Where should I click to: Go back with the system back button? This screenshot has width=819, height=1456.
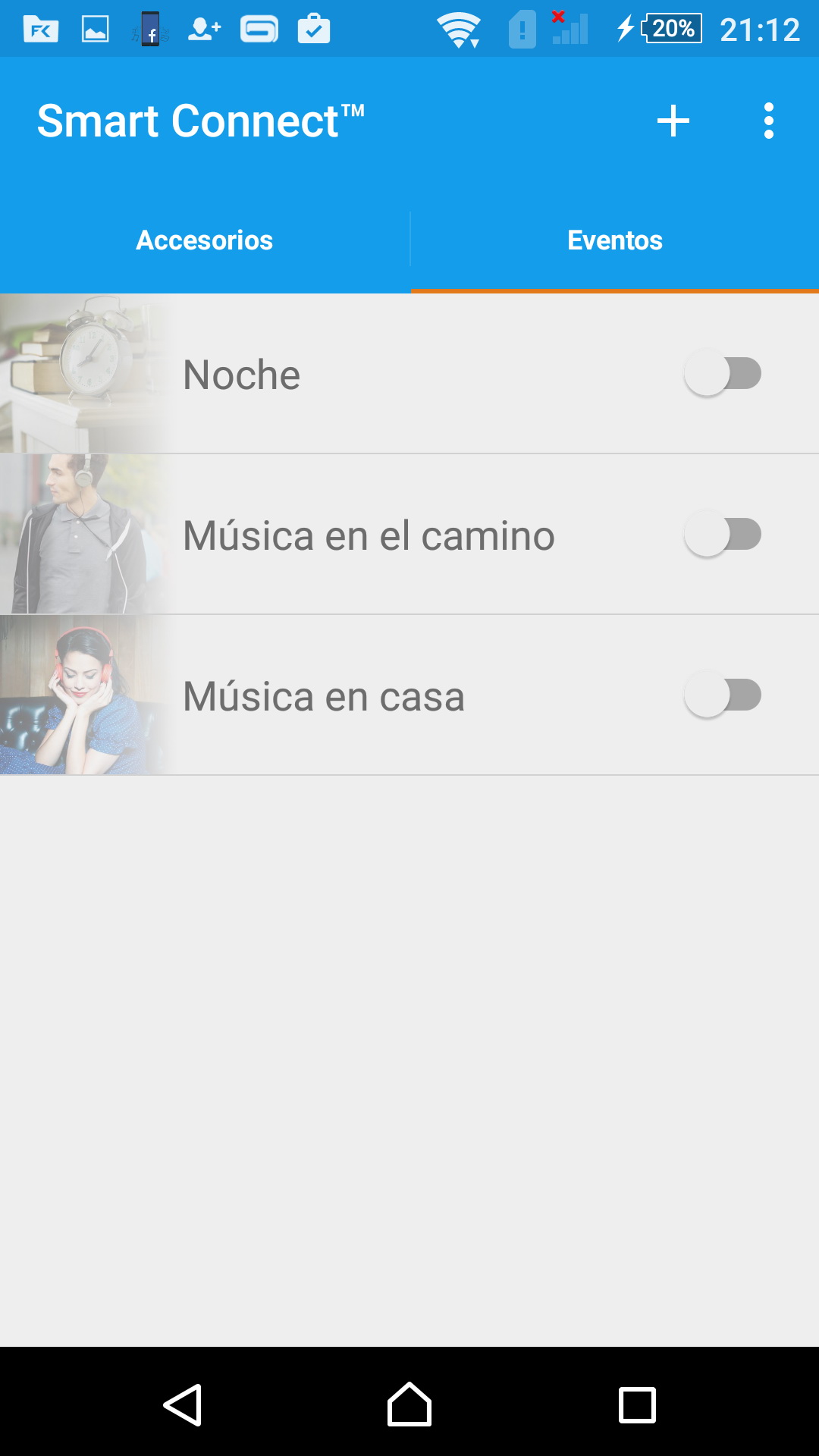[x=183, y=1405]
